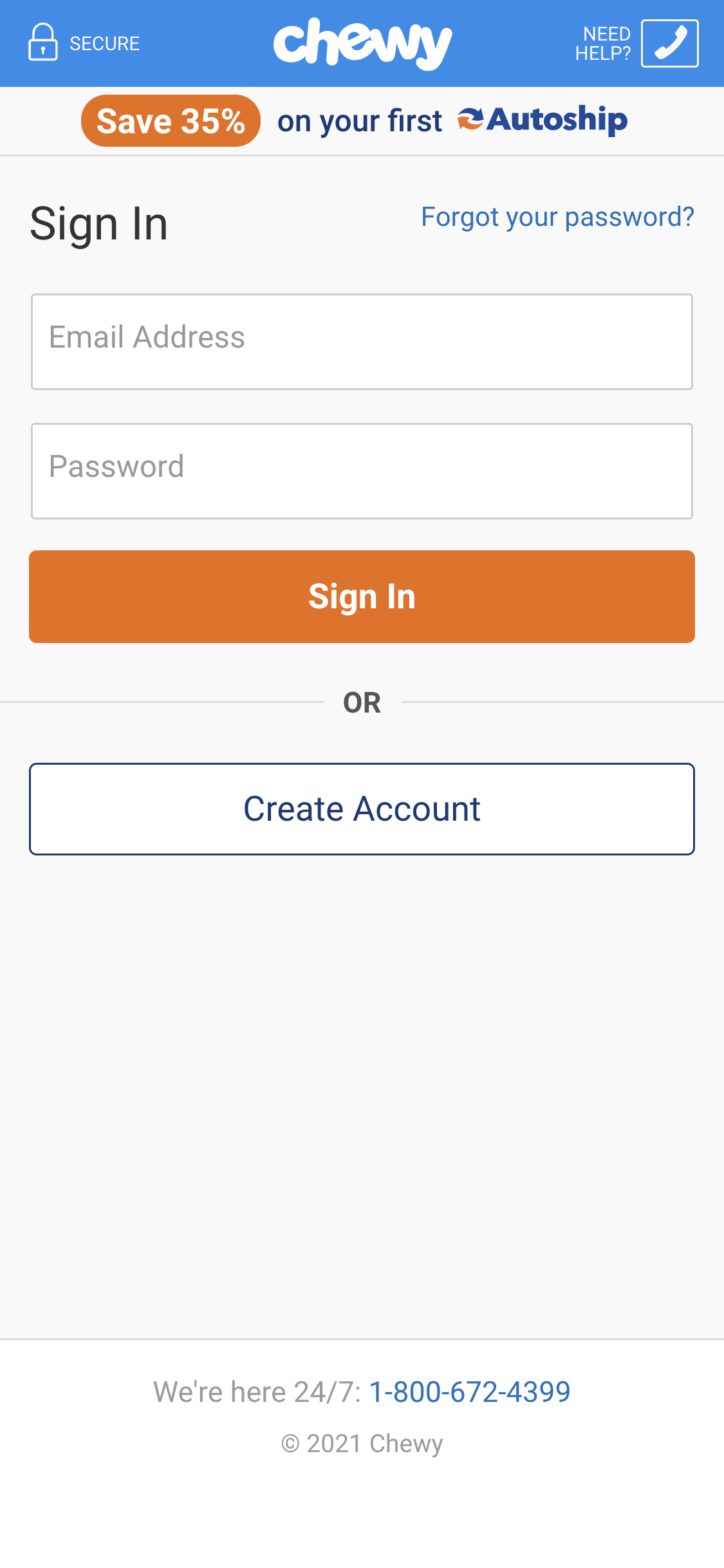The image size is (724, 1568).
Task: Click the SECURE label next to the lock
Action: coord(105,44)
